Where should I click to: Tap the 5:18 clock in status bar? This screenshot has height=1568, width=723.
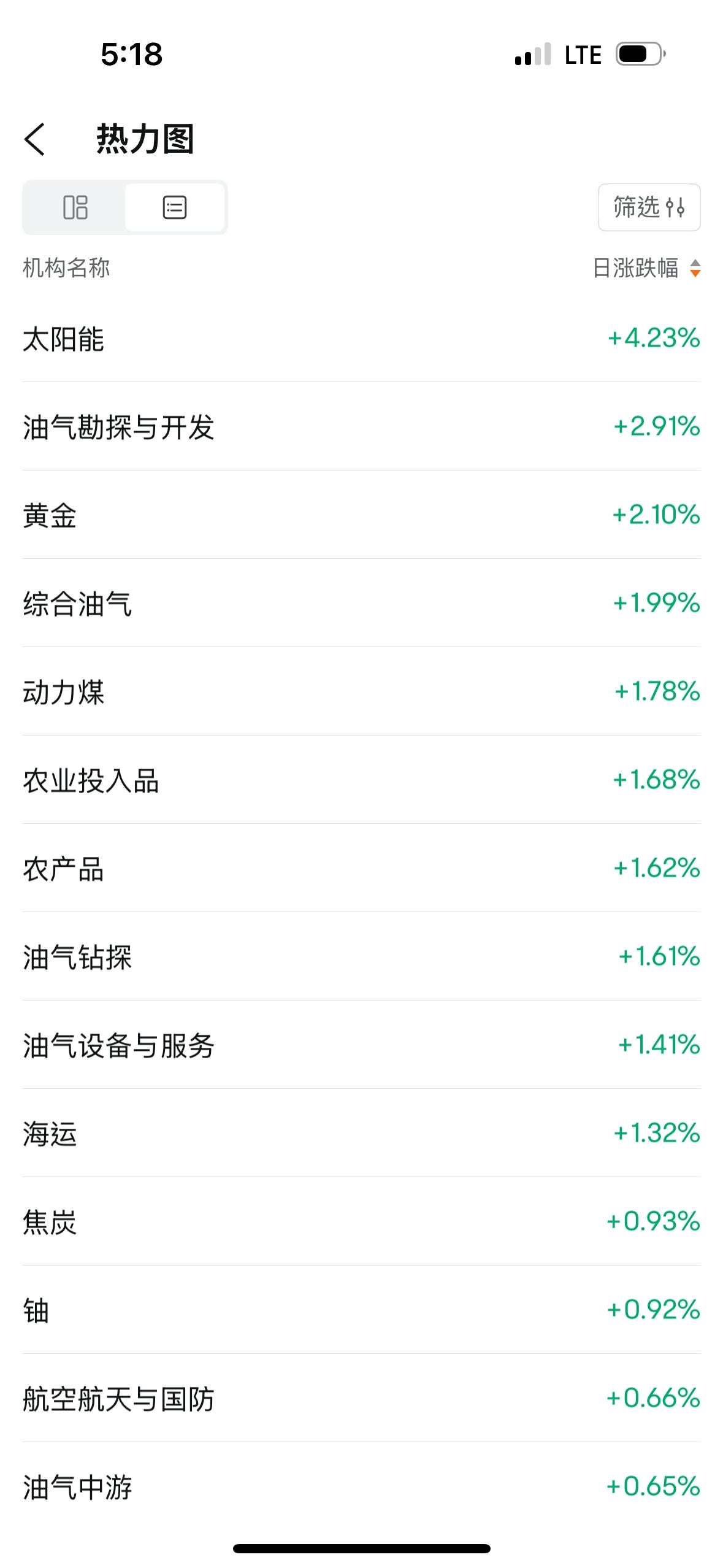[x=131, y=54]
